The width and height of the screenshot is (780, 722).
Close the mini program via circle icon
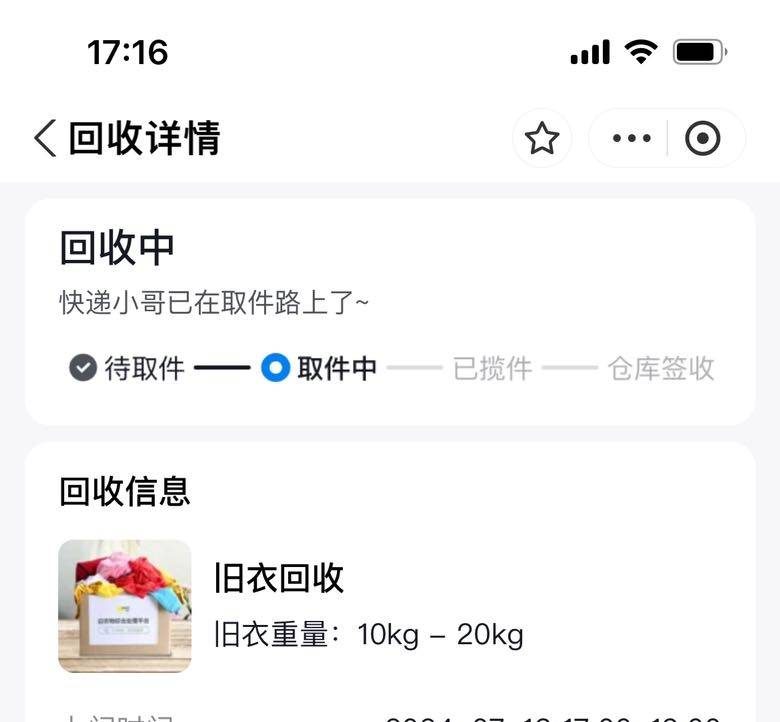[703, 138]
